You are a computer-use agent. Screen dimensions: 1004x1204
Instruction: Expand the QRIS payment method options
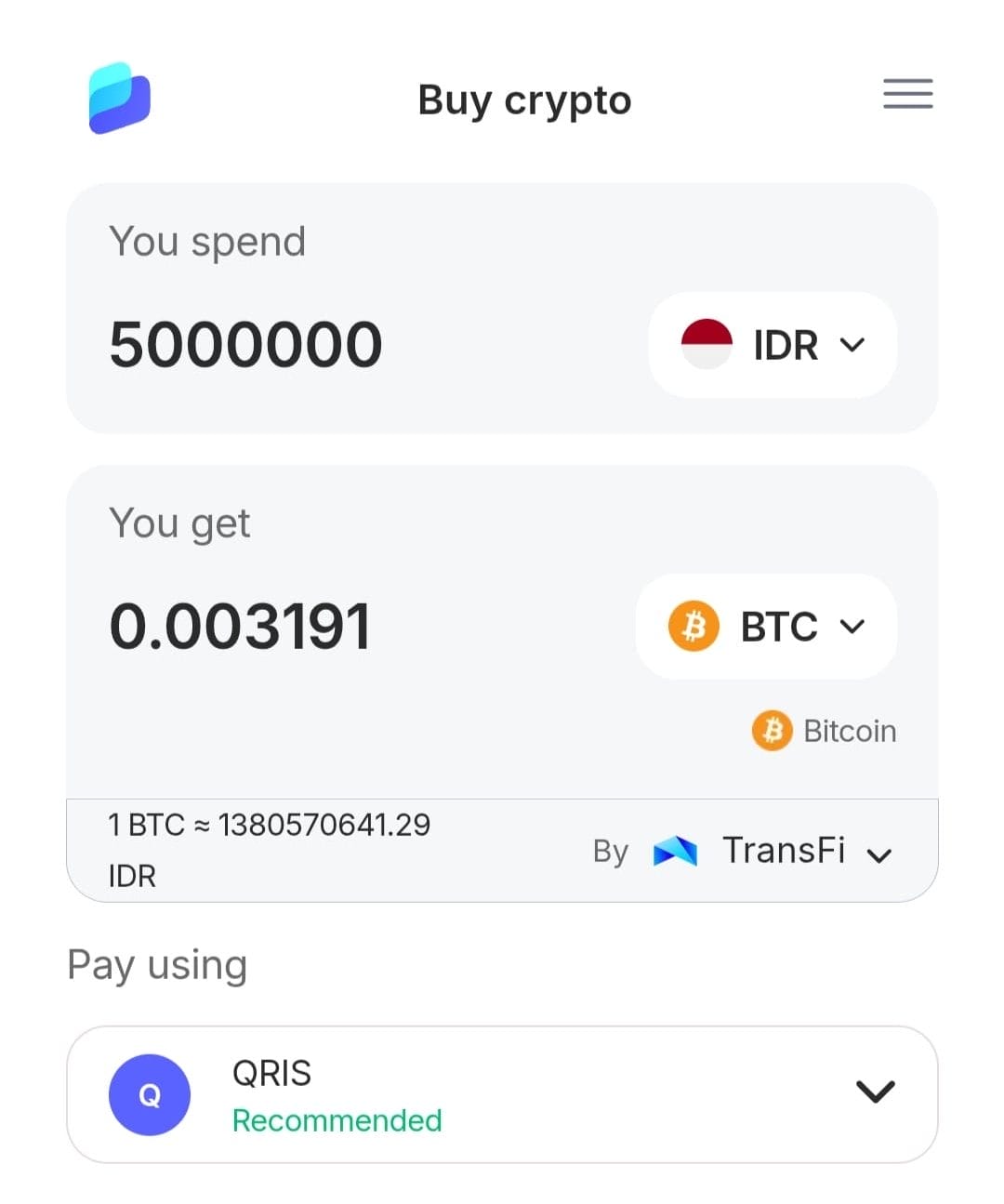click(875, 1092)
